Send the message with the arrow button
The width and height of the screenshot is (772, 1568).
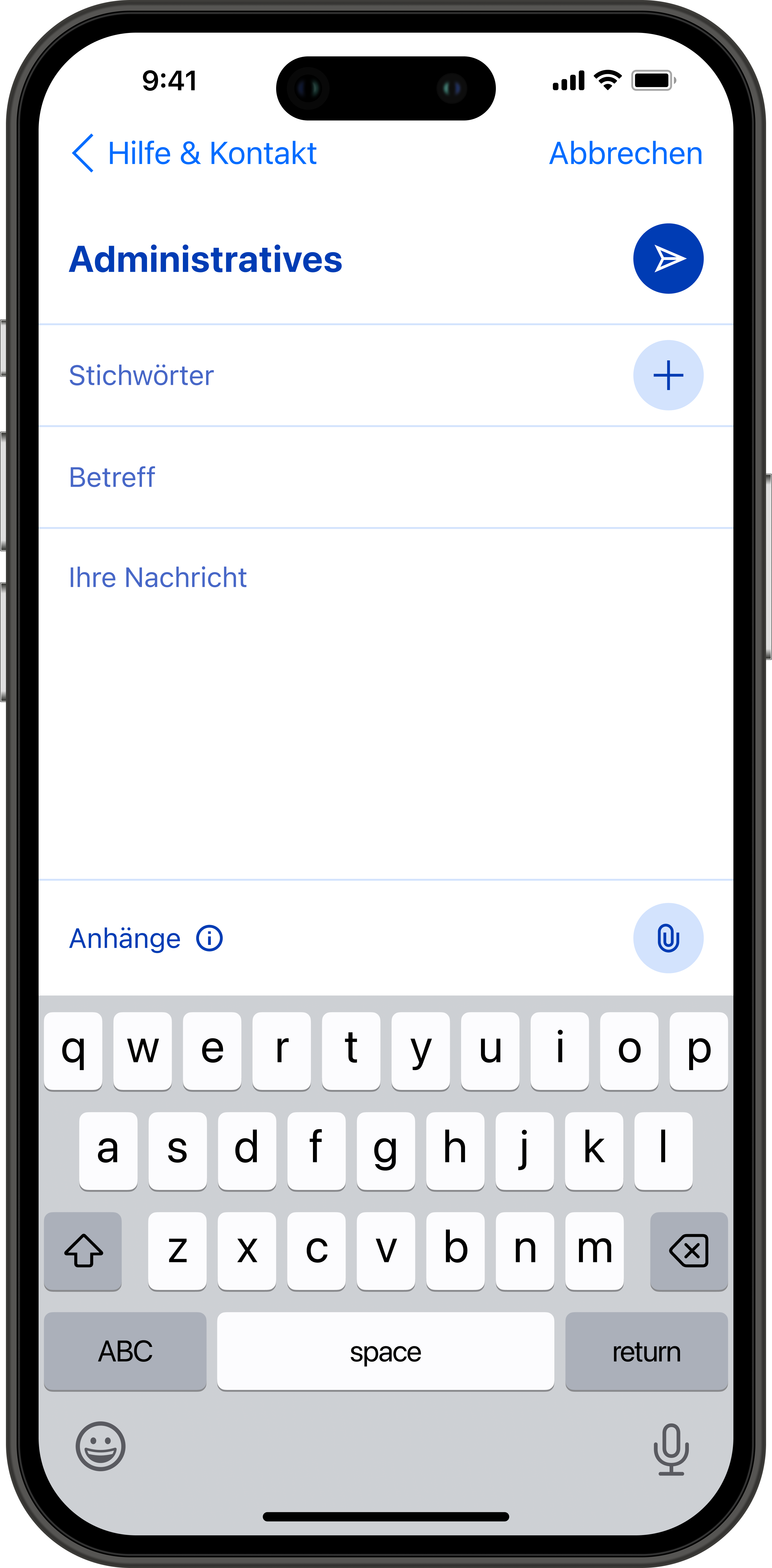tap(668, 259)
